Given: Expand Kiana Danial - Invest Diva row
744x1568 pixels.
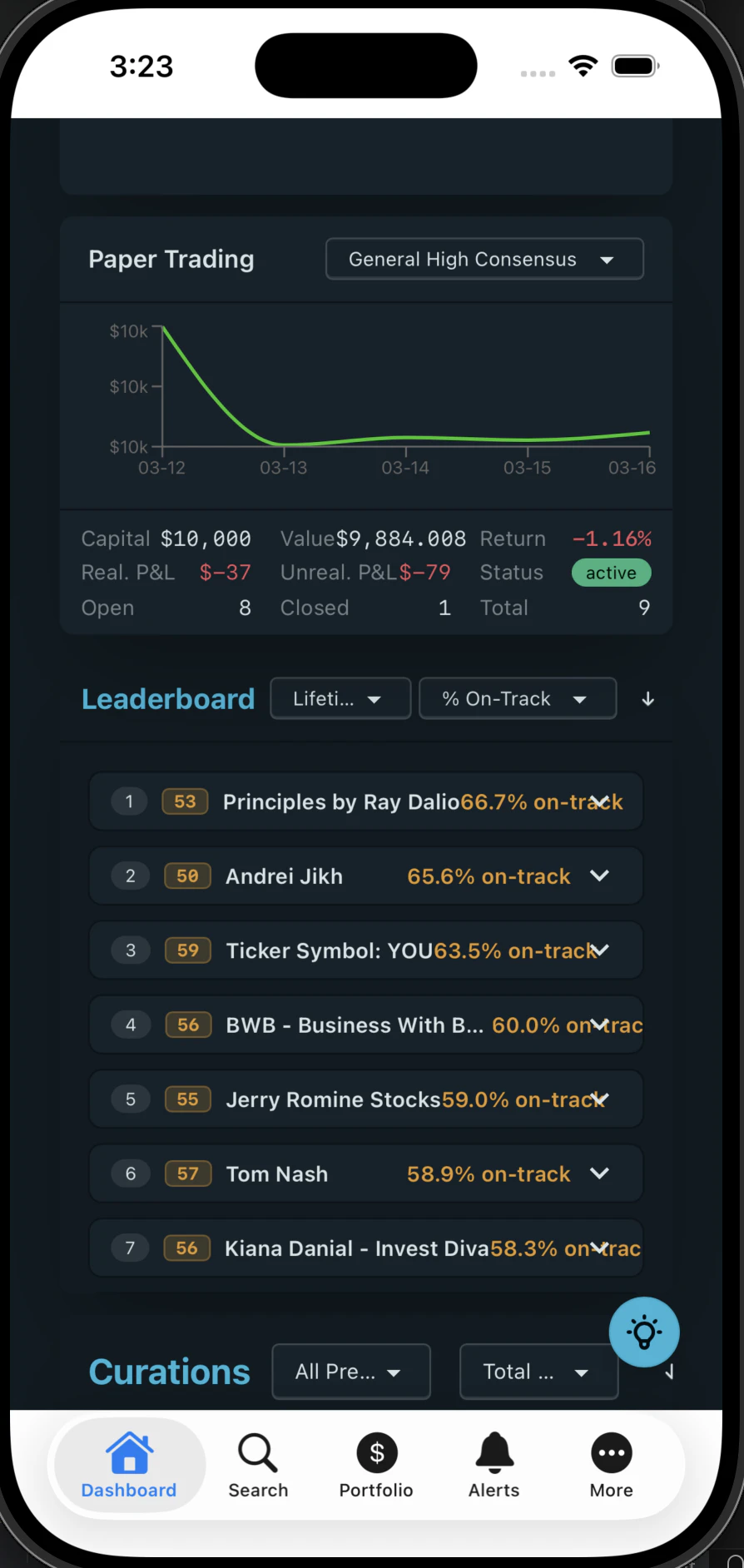Looking at the screenshot, I should pyautogui.click(x=599, y=1248).
